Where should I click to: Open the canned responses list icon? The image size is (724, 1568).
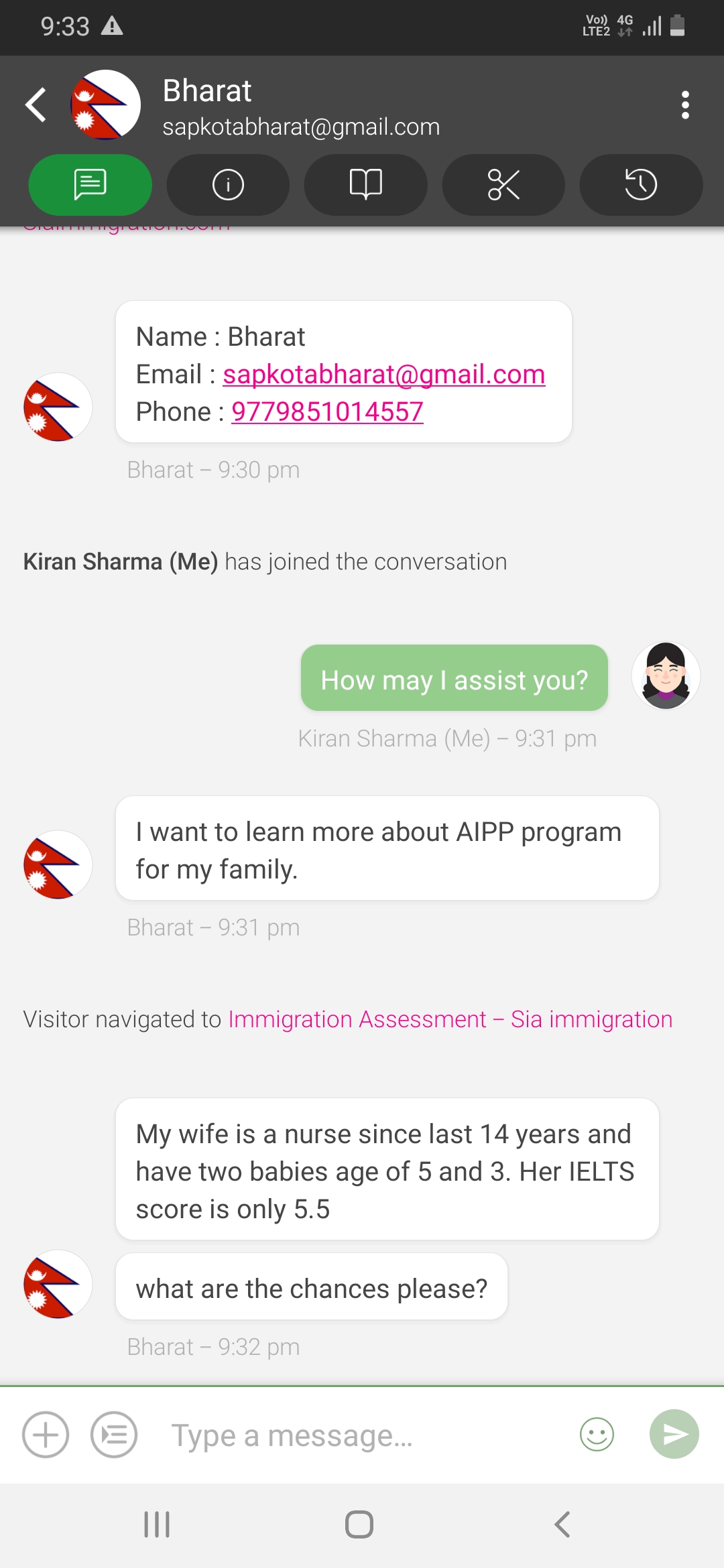pyautogui.click(x=114, y=1435)
